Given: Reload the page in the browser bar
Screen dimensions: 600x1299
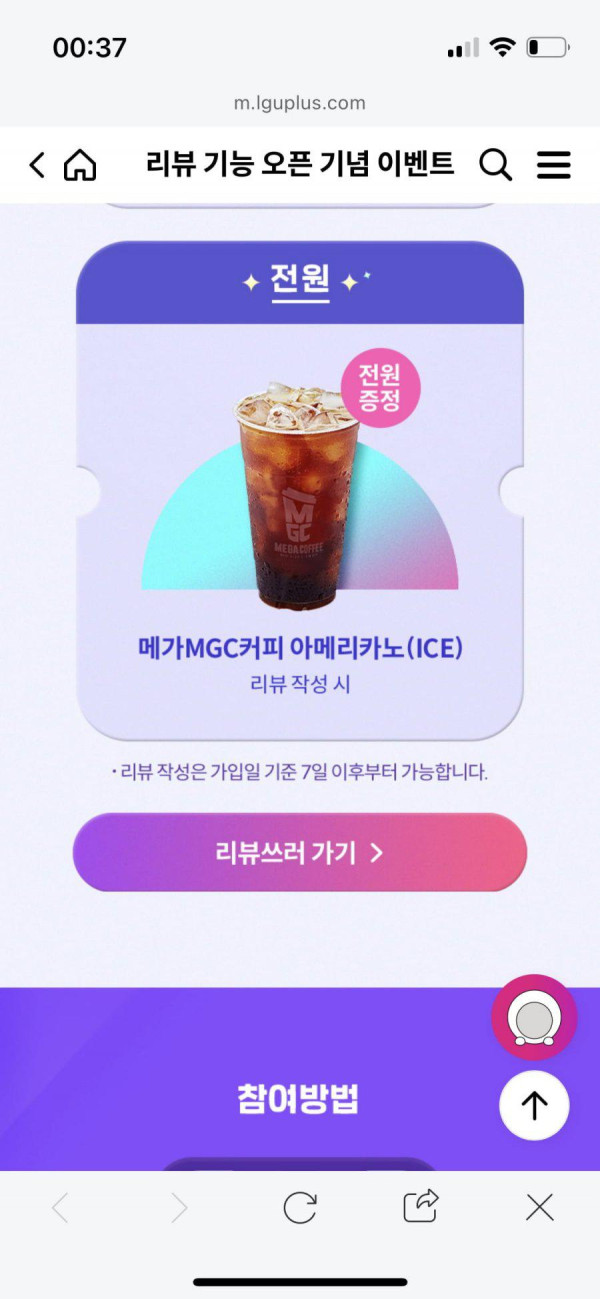Looking at the screenshot, I should click(x=300, y=1208).
